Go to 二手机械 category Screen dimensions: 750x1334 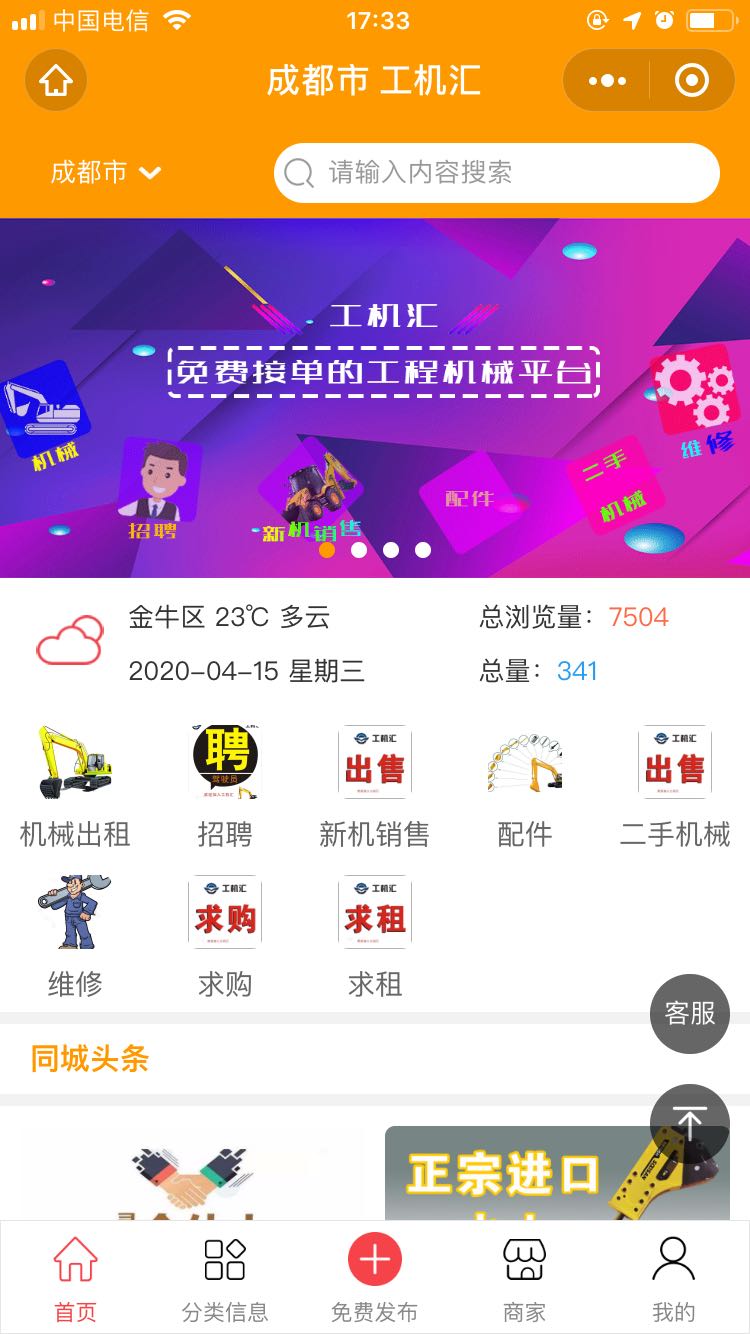click(675, 787)
